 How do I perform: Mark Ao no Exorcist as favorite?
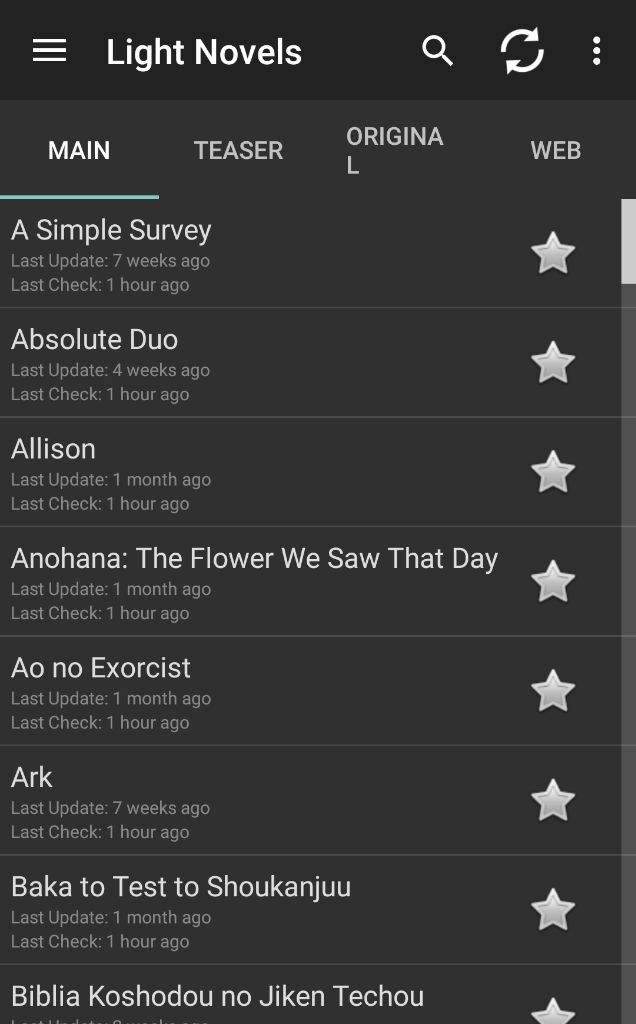[553, 691]
